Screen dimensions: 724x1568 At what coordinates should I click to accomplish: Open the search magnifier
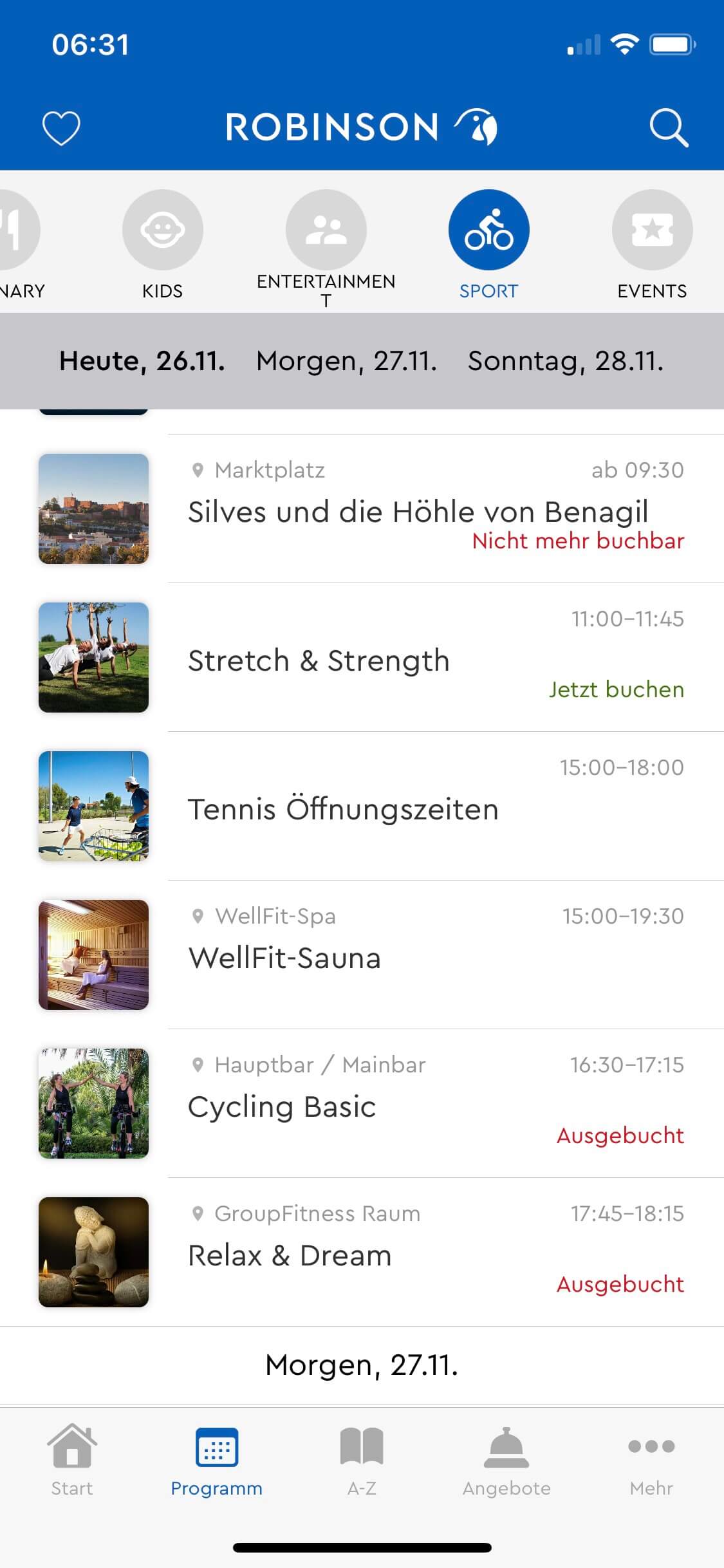[669, 127]
